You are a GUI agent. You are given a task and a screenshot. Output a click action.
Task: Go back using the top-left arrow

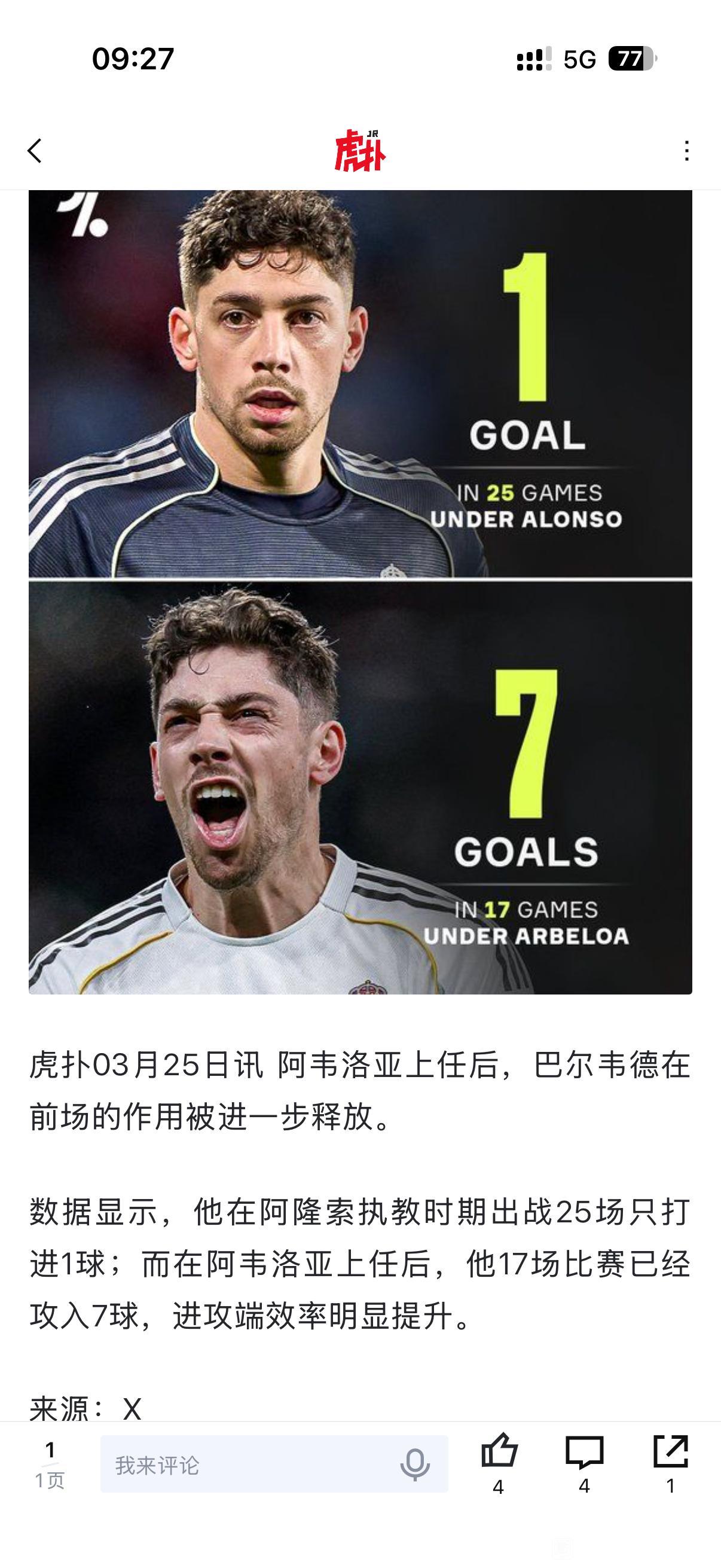35,151
